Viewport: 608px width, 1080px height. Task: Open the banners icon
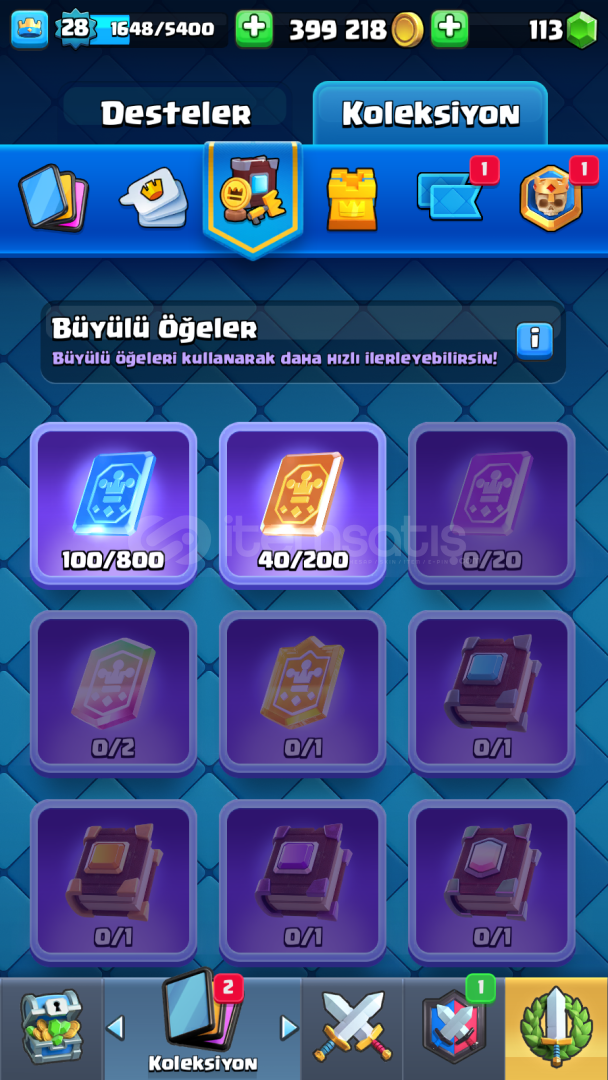point(451,196)
